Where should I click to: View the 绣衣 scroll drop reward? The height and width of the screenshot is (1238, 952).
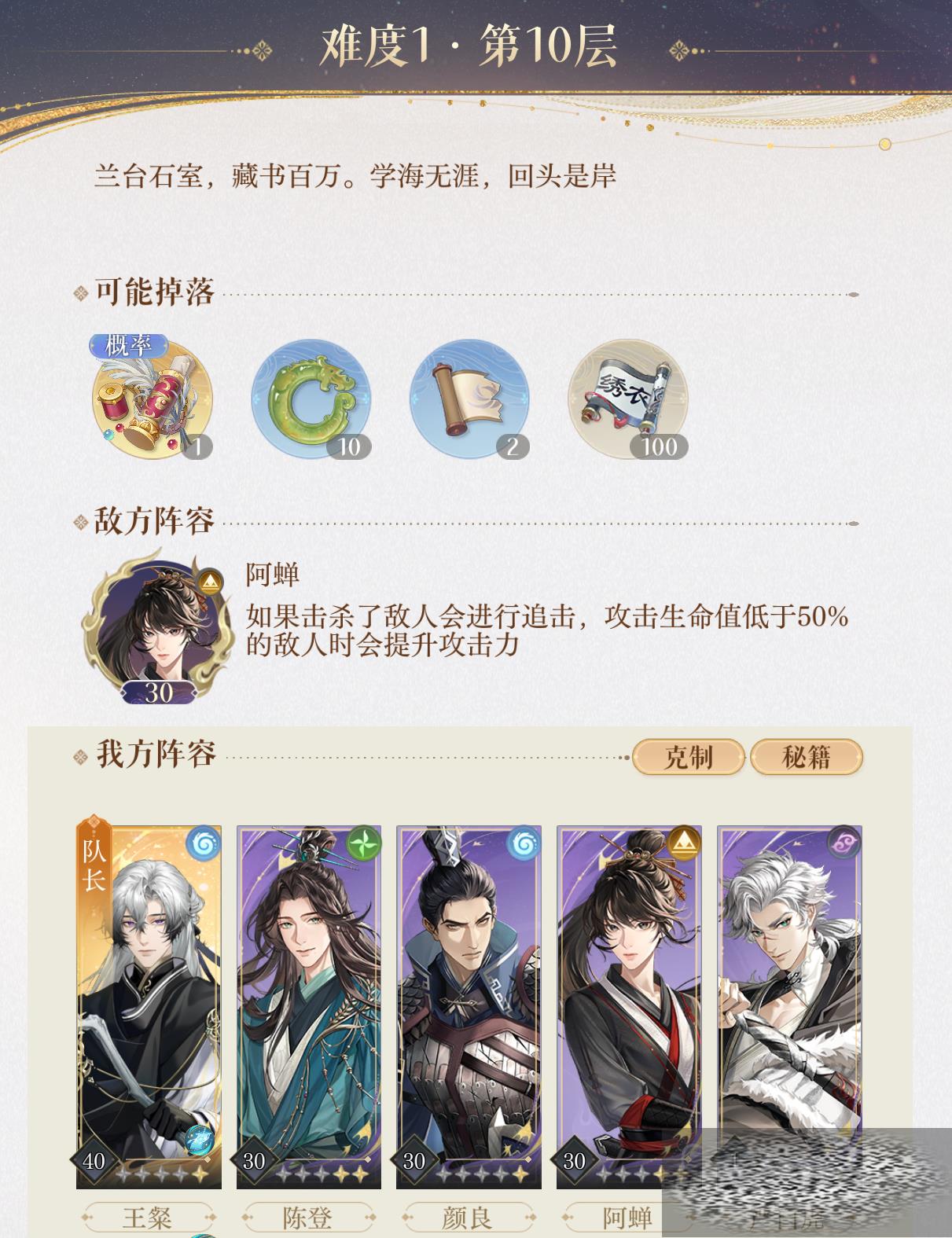627,399
